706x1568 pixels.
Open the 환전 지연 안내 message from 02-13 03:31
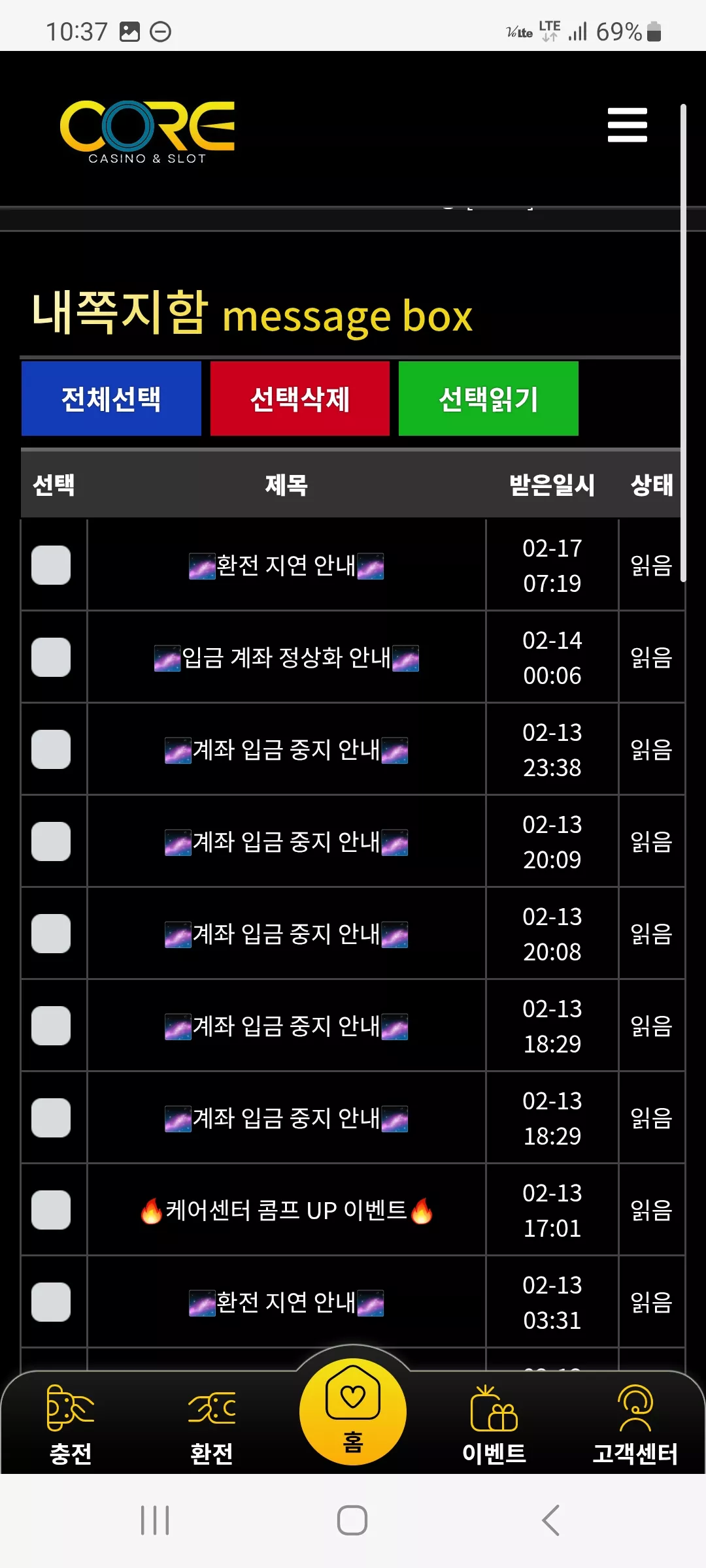286,1302
